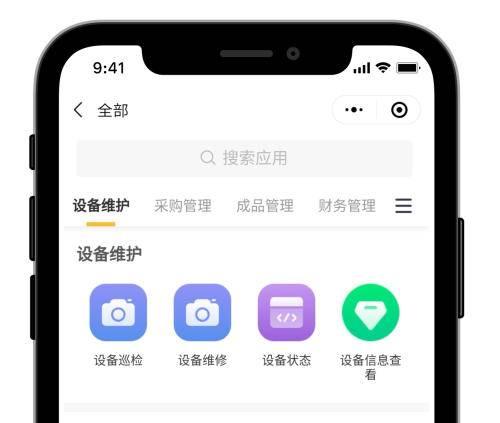
Task: Open the mini program three-dot menu
Action: tap(354, 110)
